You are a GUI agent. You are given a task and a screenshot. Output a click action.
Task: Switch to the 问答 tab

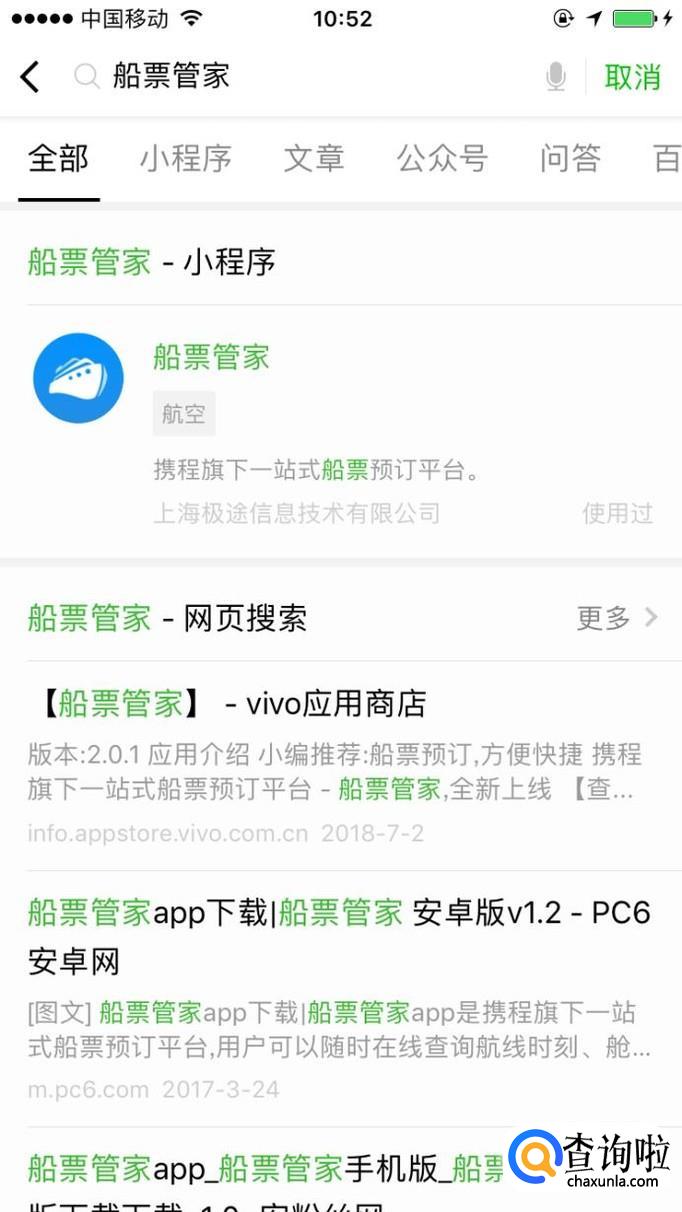(x=570, y=158)
